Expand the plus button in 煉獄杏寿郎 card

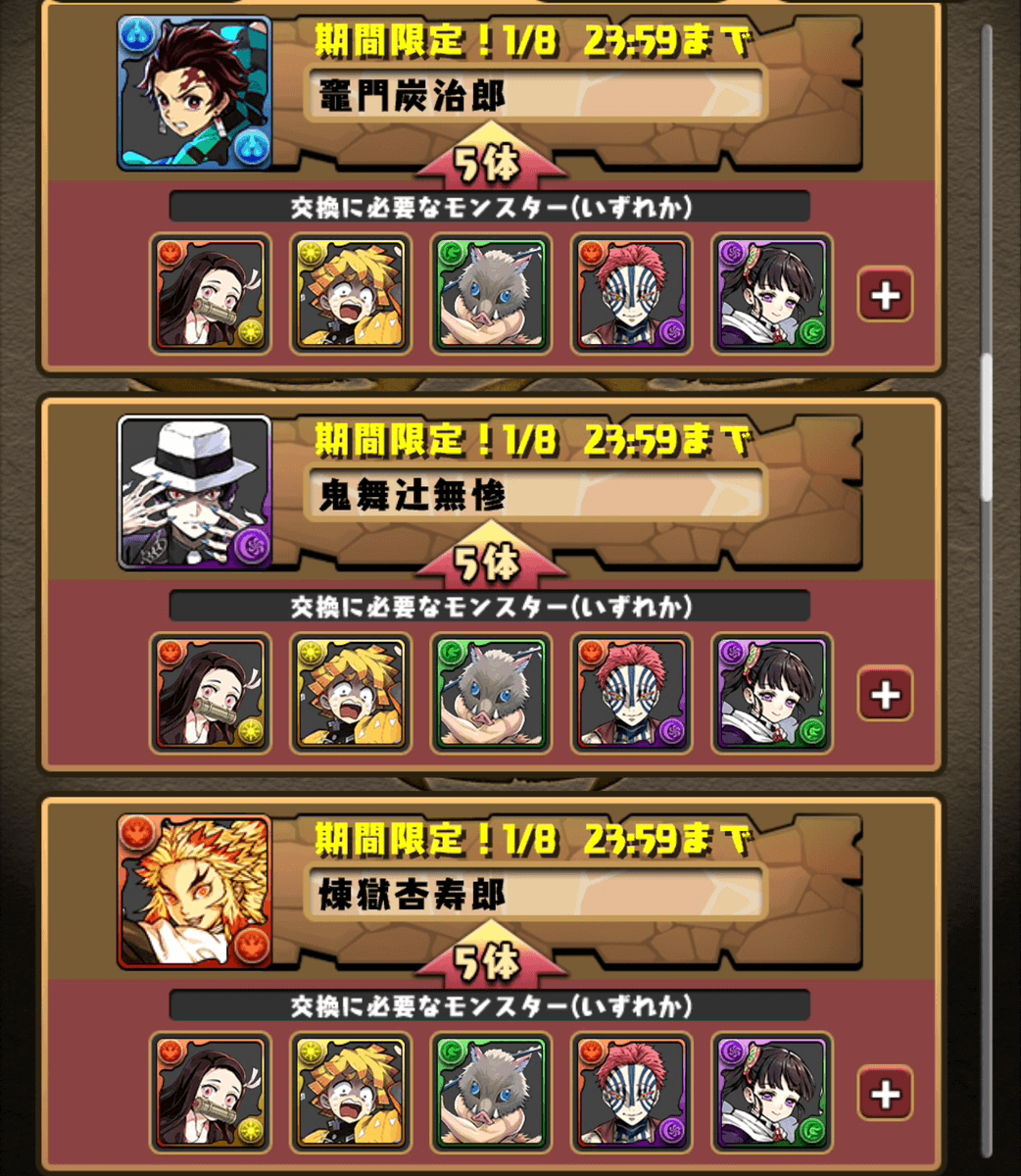[x=886, y=1093]
